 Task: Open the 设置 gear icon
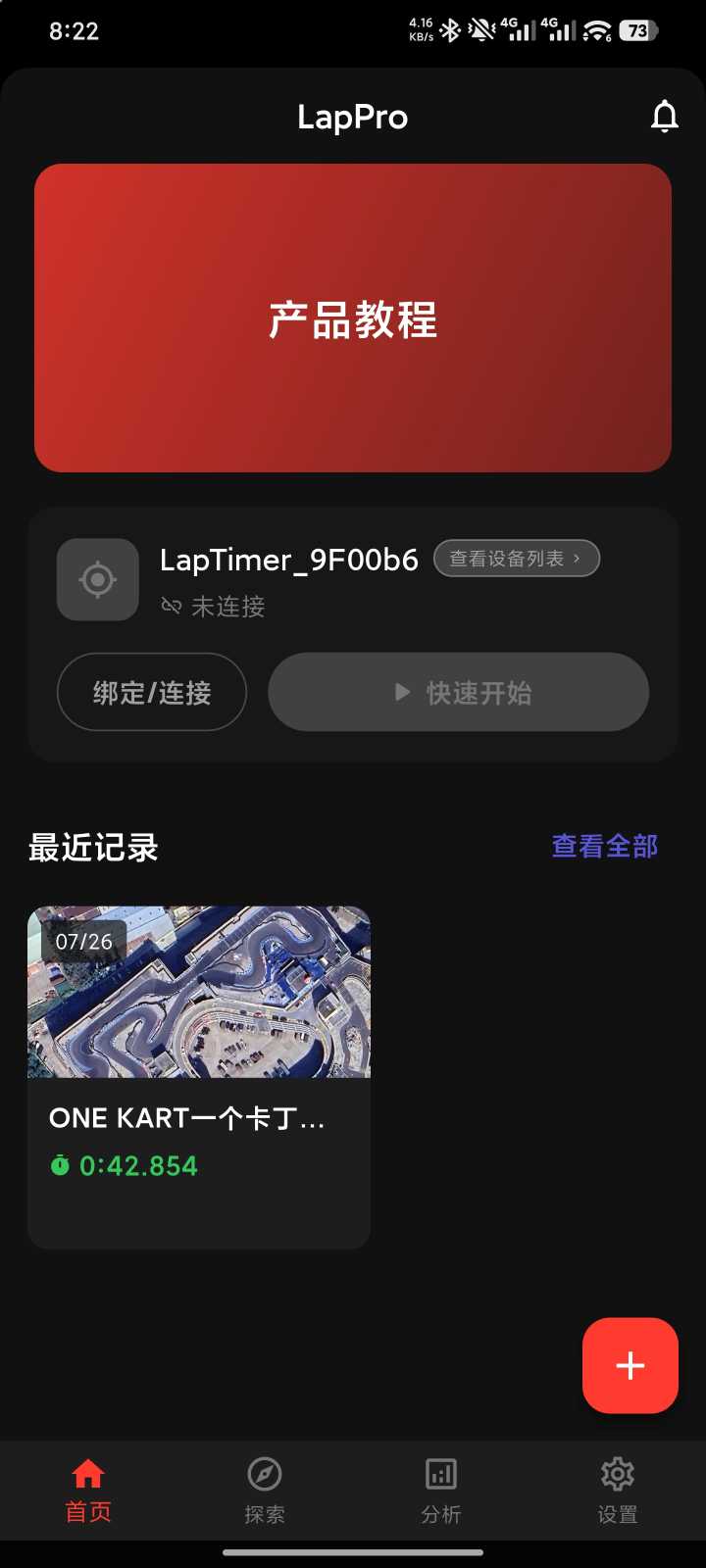pos(617,1472)
